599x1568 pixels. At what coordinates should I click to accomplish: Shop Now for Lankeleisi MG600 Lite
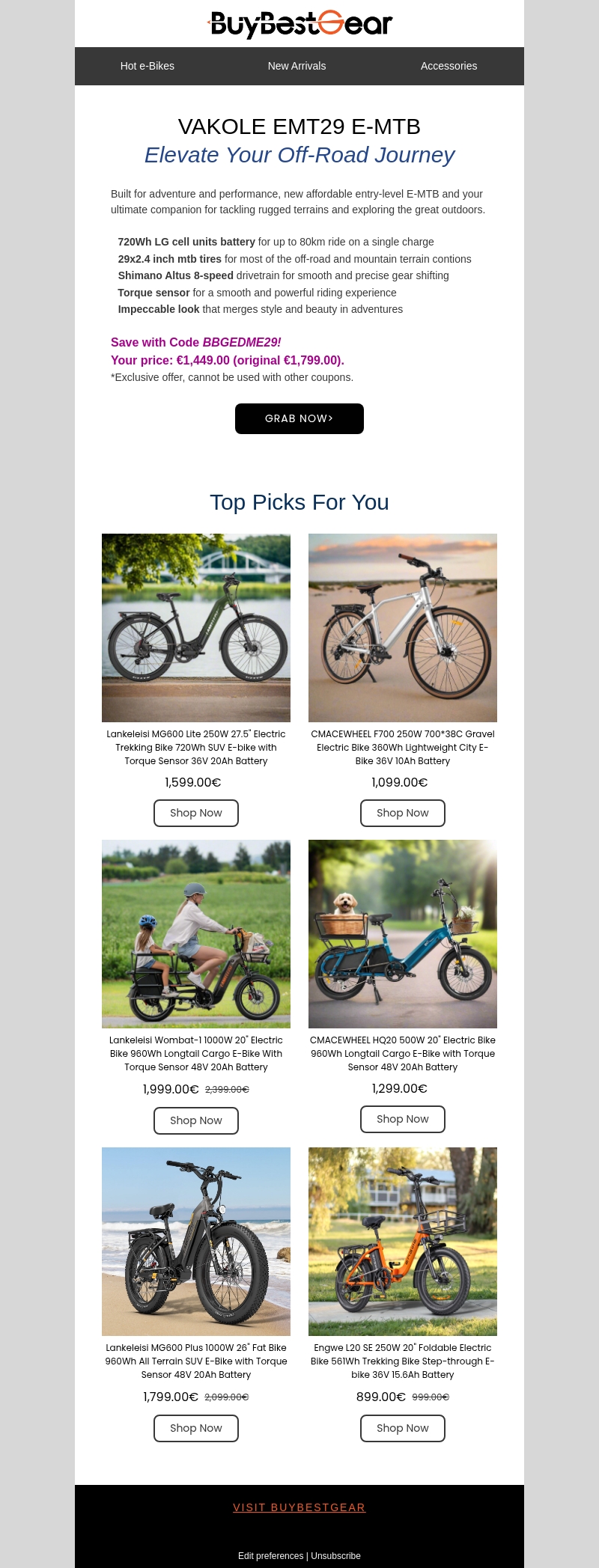(196, 813)
